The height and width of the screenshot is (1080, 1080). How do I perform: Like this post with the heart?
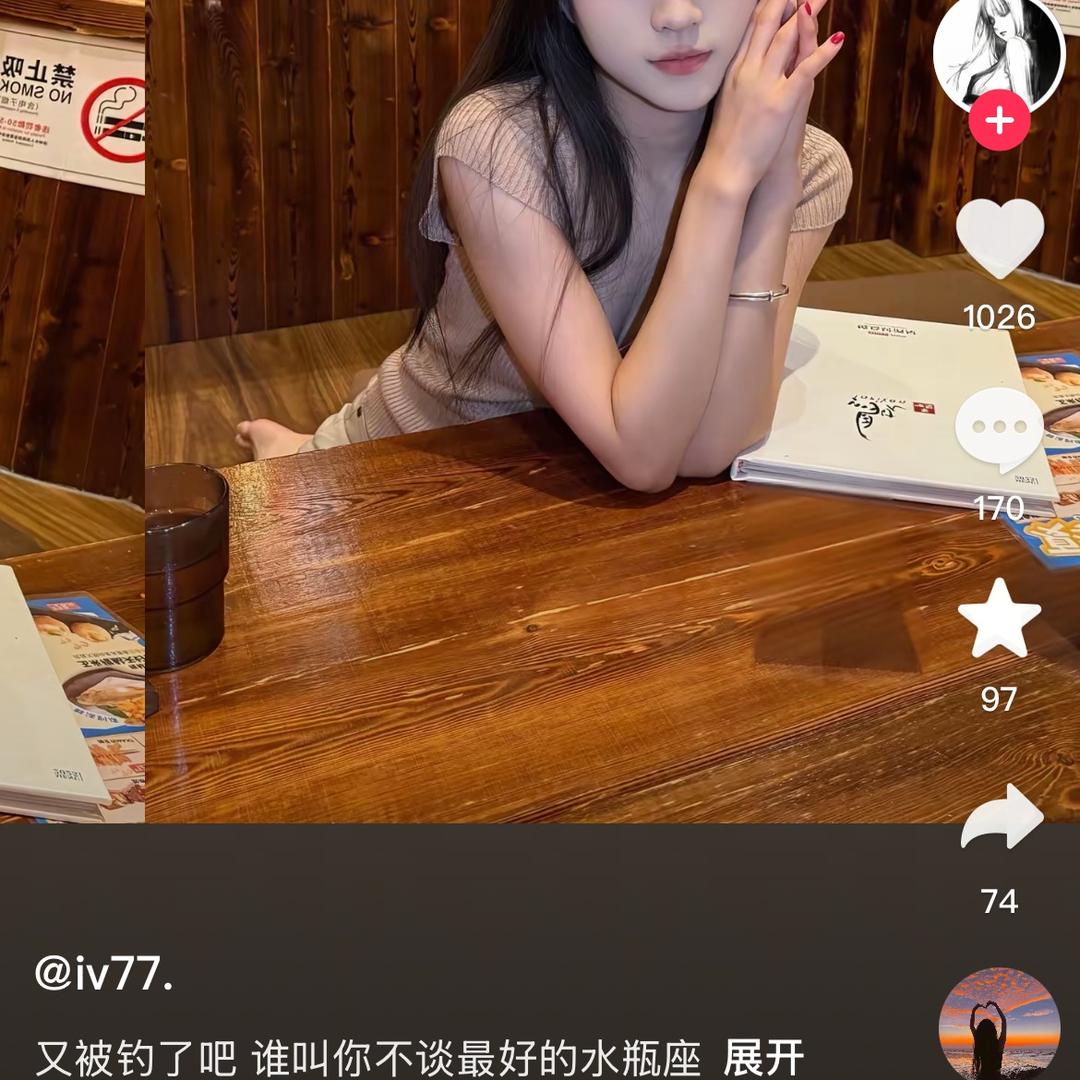tap(999, 238)
